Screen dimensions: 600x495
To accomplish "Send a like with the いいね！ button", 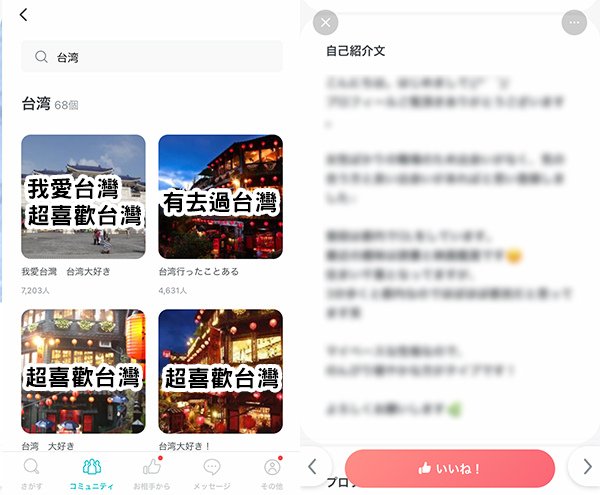I will point(449,468).
